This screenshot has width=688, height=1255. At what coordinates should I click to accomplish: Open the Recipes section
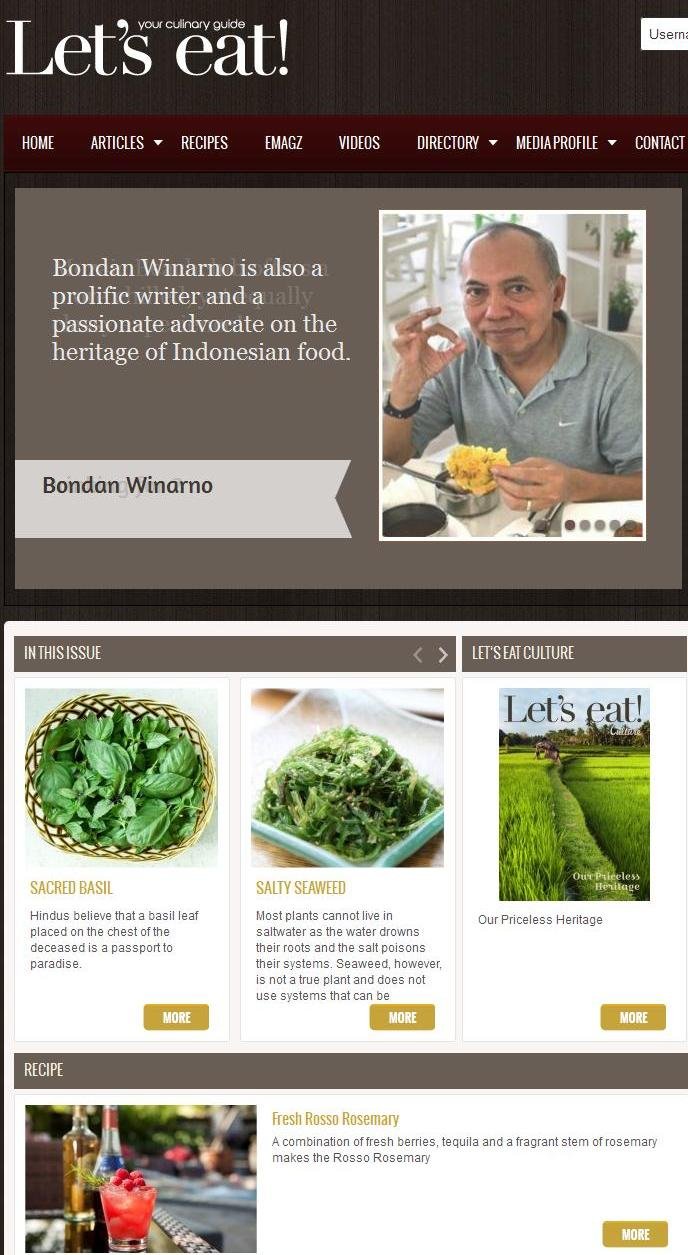click(x=204, y=143)
